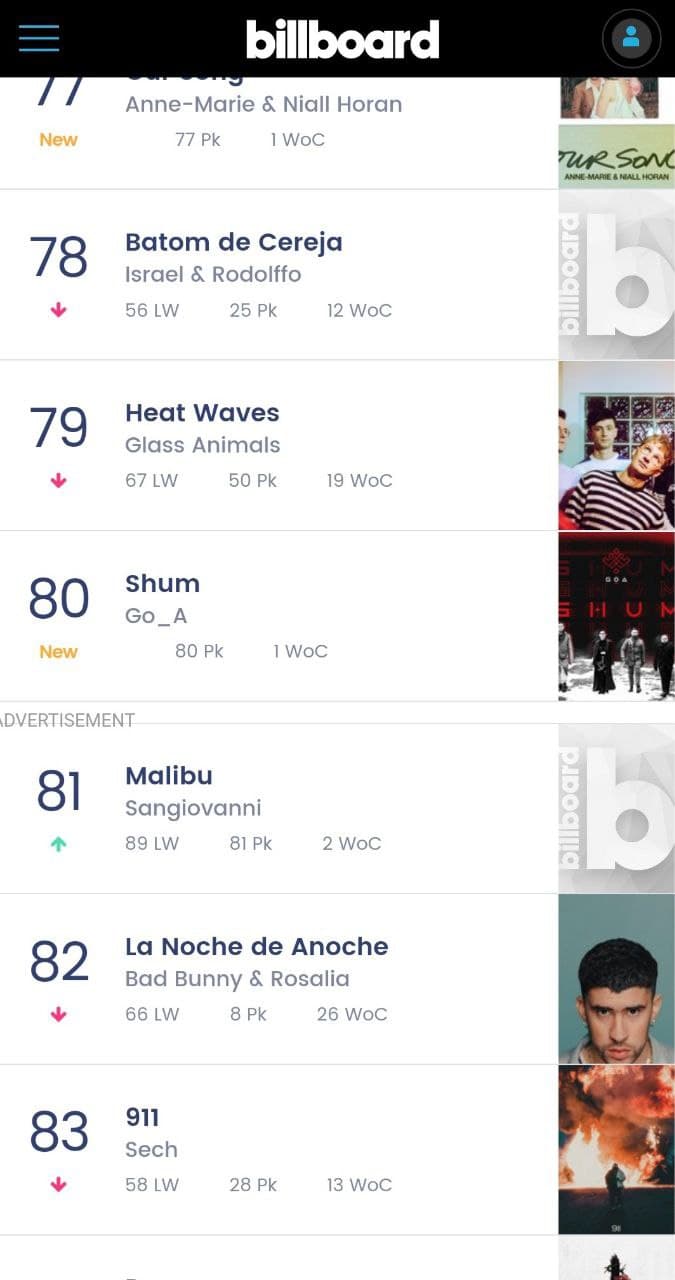Select the Malibu by Sangiovanni row
Image resolution: width=675 pixels, height=1280 pixels.
pyautogui.click(x=169, y=776)
